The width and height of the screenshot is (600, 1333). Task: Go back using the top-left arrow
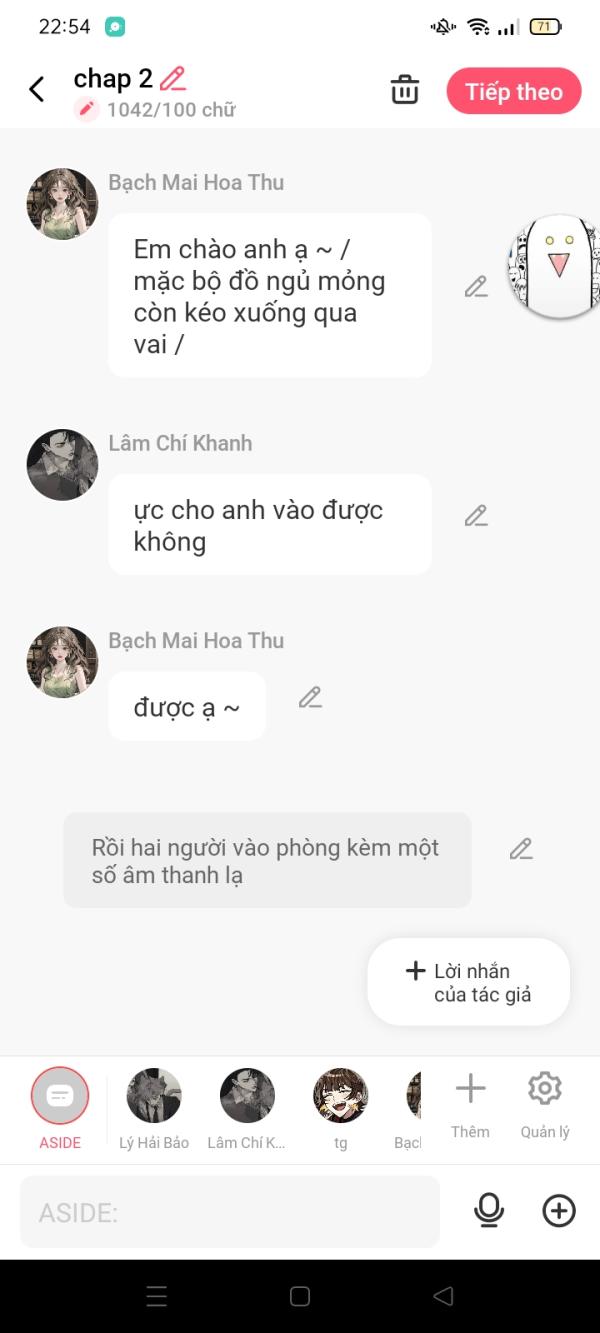37,90
